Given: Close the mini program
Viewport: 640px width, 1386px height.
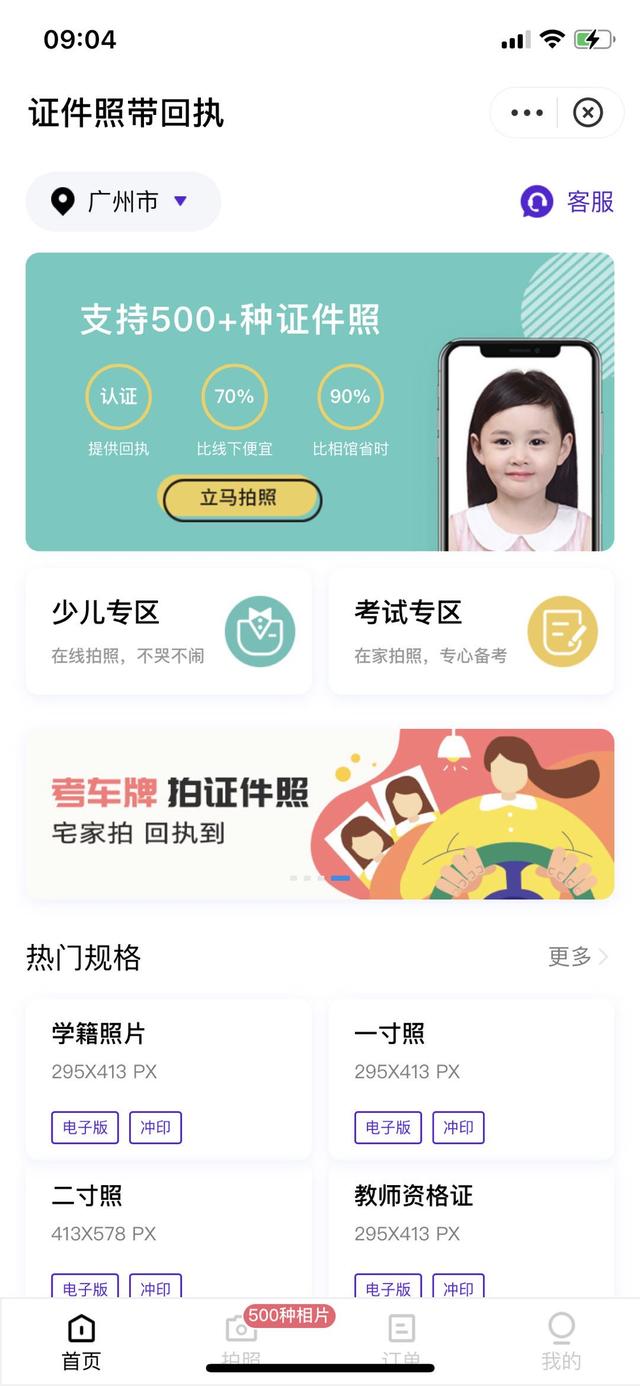Looking at the screenshot, I should 588,113.
